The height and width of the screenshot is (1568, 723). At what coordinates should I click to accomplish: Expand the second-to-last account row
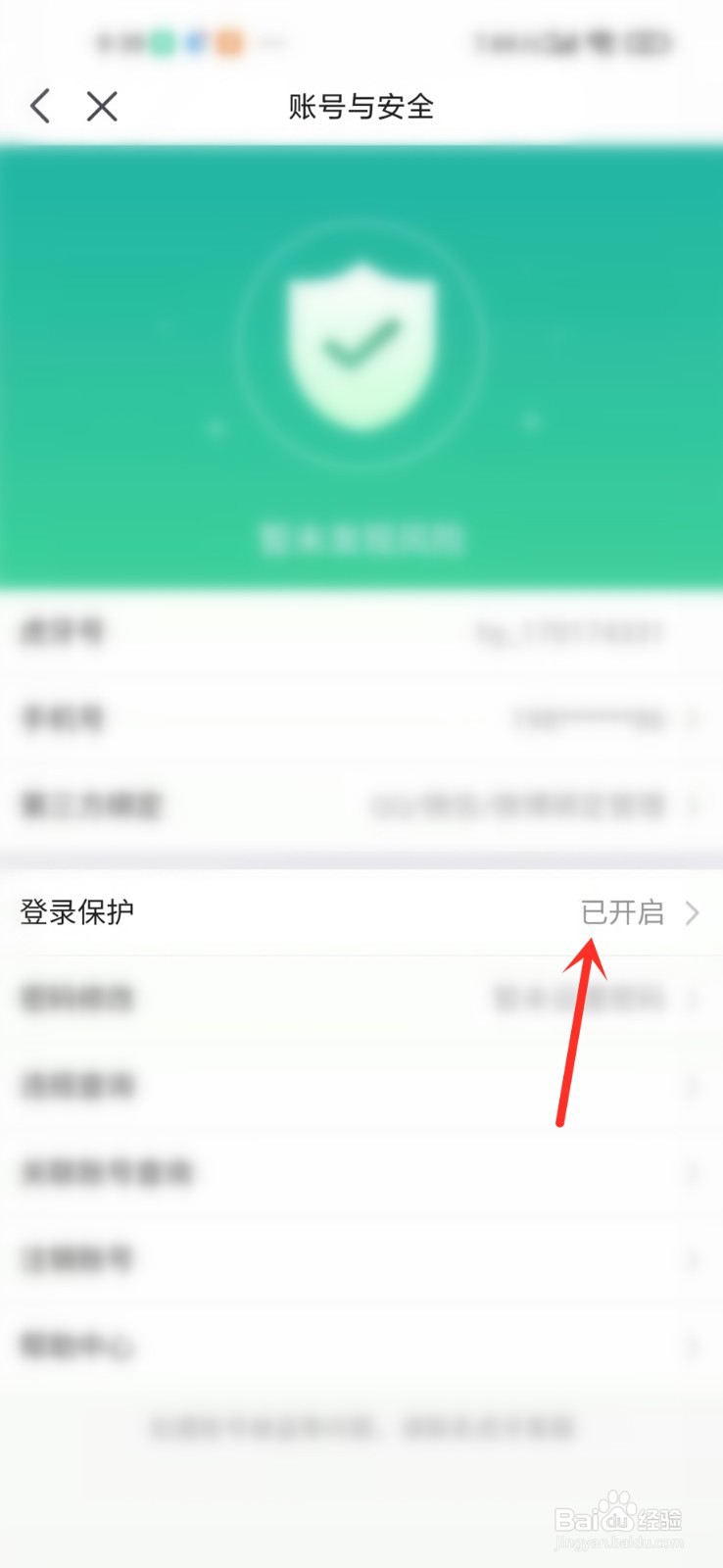pyautogui.click(x=361, y=1260)
